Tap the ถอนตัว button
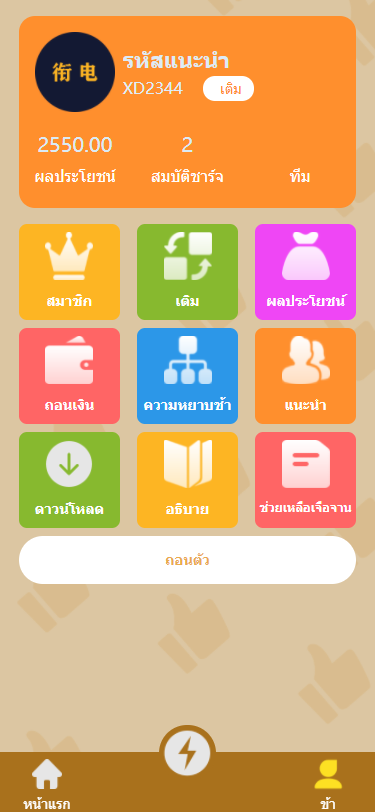 (188, 560)
